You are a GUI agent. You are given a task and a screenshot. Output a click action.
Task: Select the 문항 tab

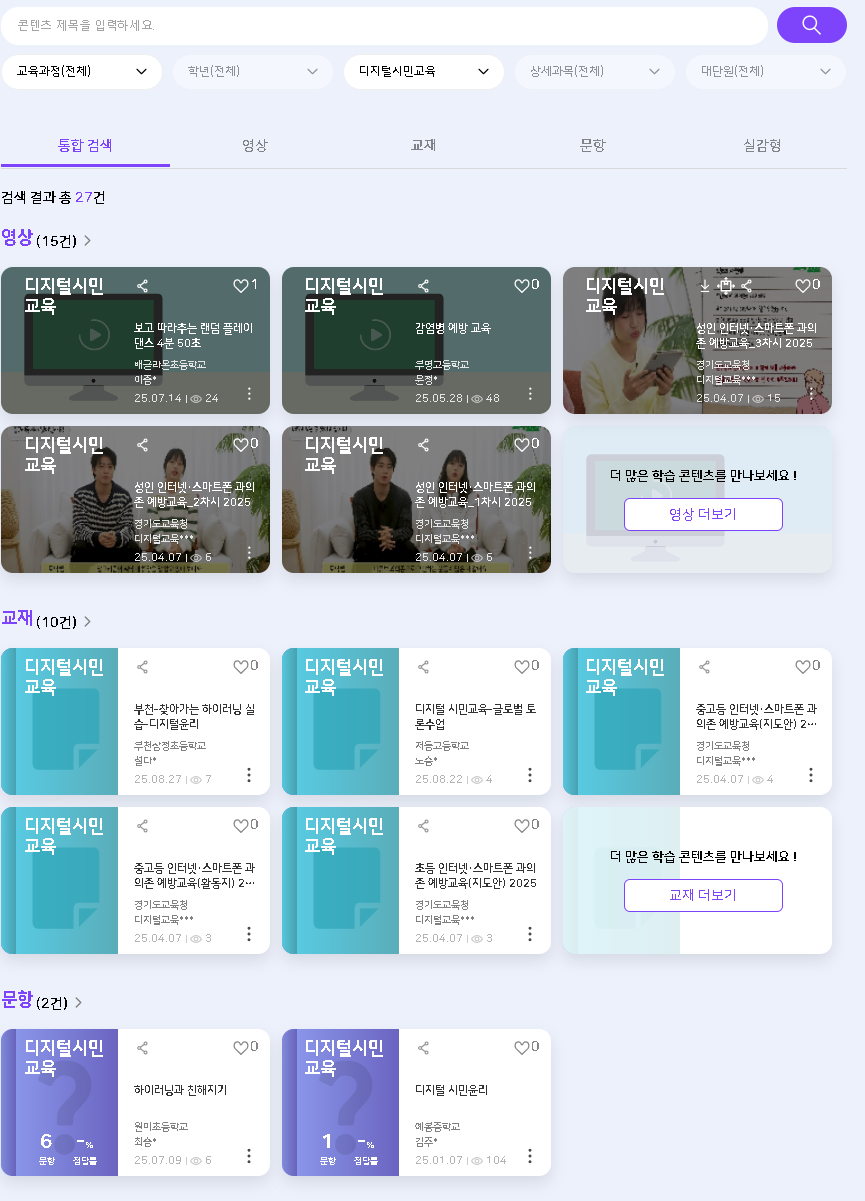point(592,145)
